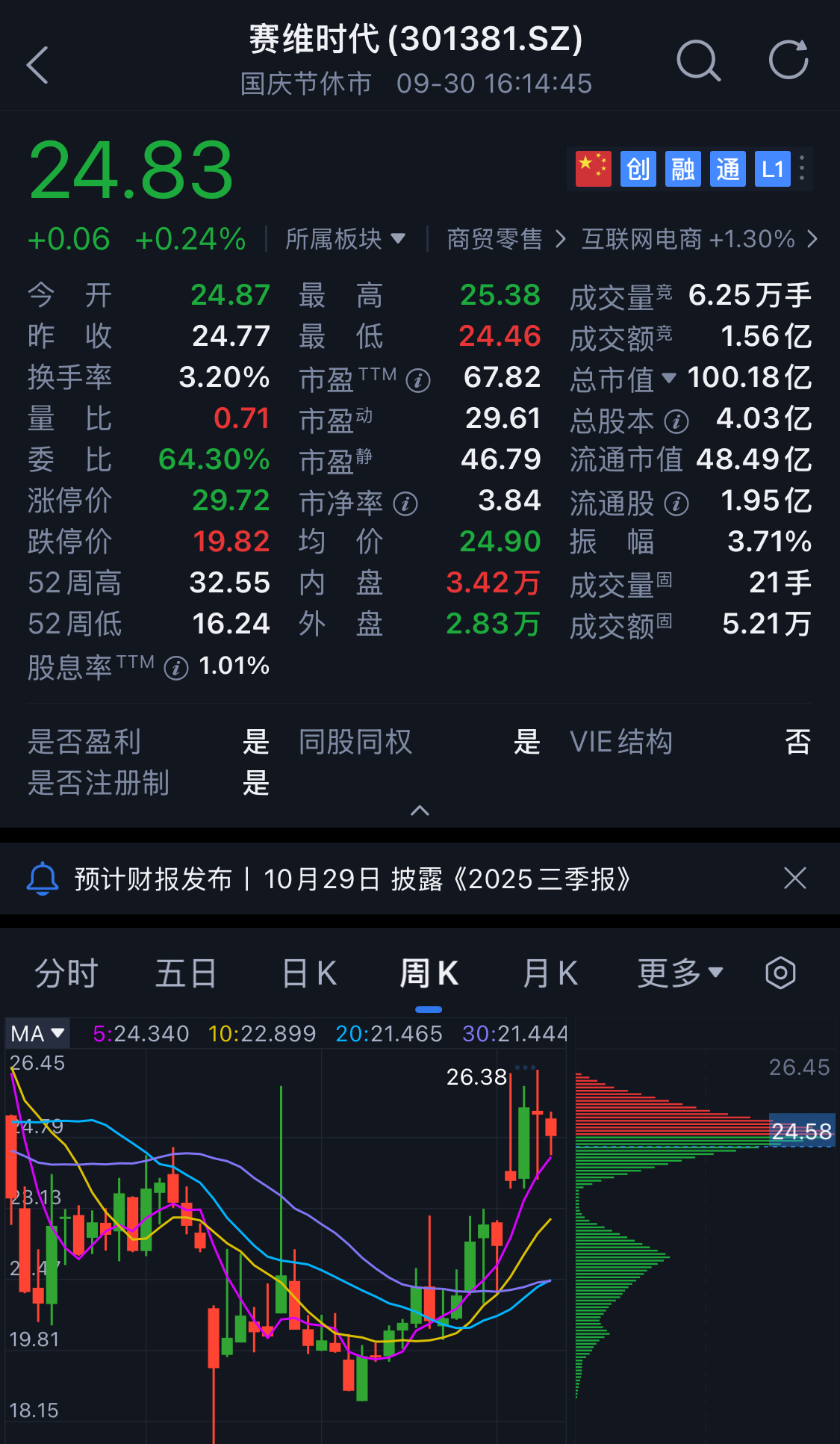Screen dimensions: 840x1444
Task: Switch to the 月K chart tab
Action: tap(550, 973)
